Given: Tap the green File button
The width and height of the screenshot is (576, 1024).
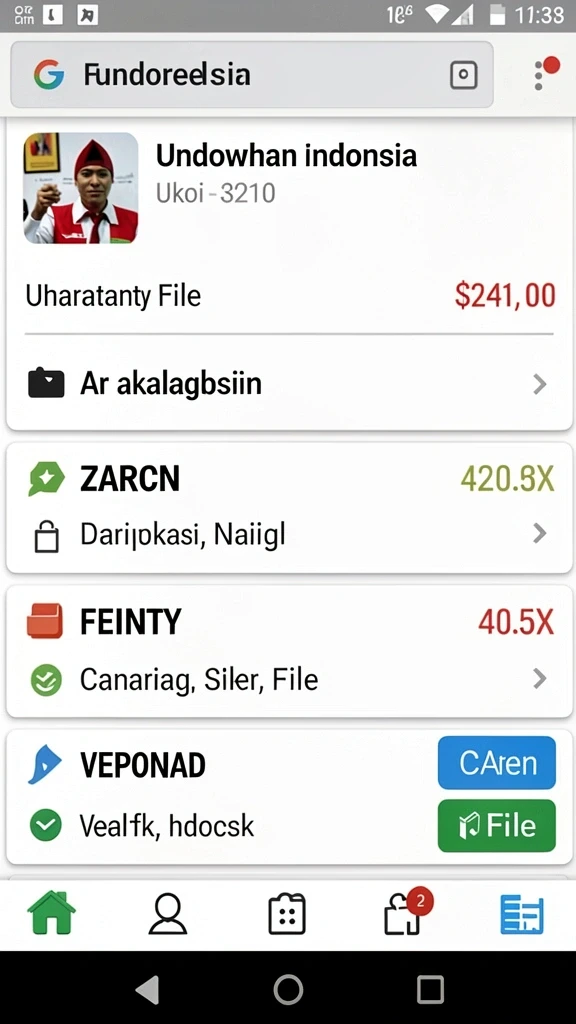Looking at the screenshot, I should pyautogui.click(x=497, y=825).
